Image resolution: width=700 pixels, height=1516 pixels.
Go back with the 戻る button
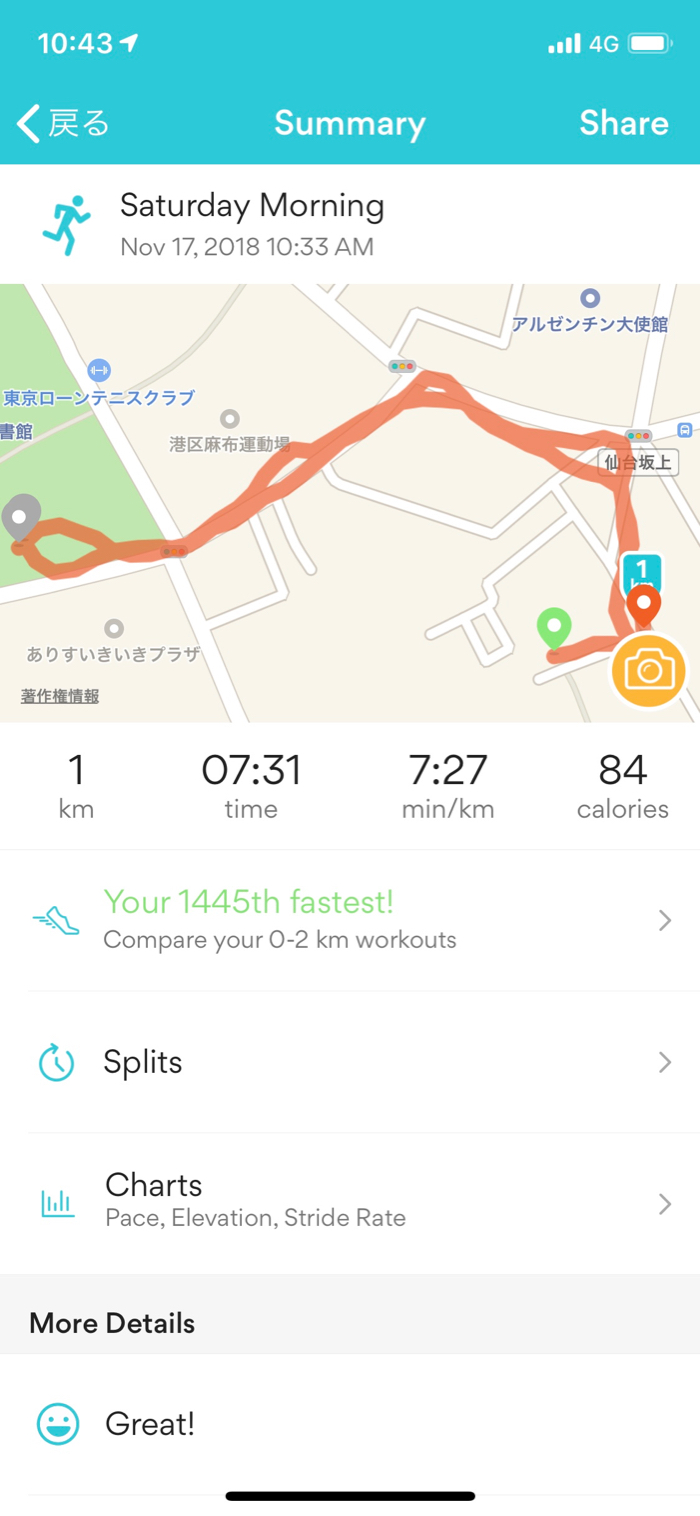[x=63, y=124]
